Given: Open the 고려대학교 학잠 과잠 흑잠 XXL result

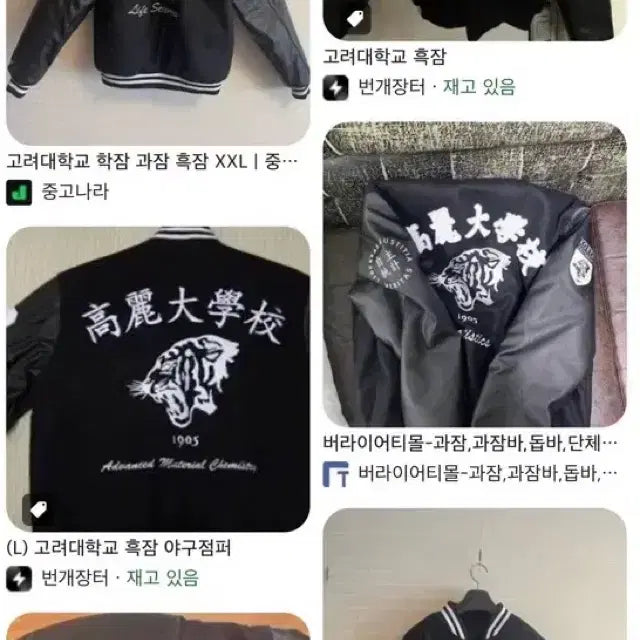Looking at the screenshot, I should click(152, 160).
